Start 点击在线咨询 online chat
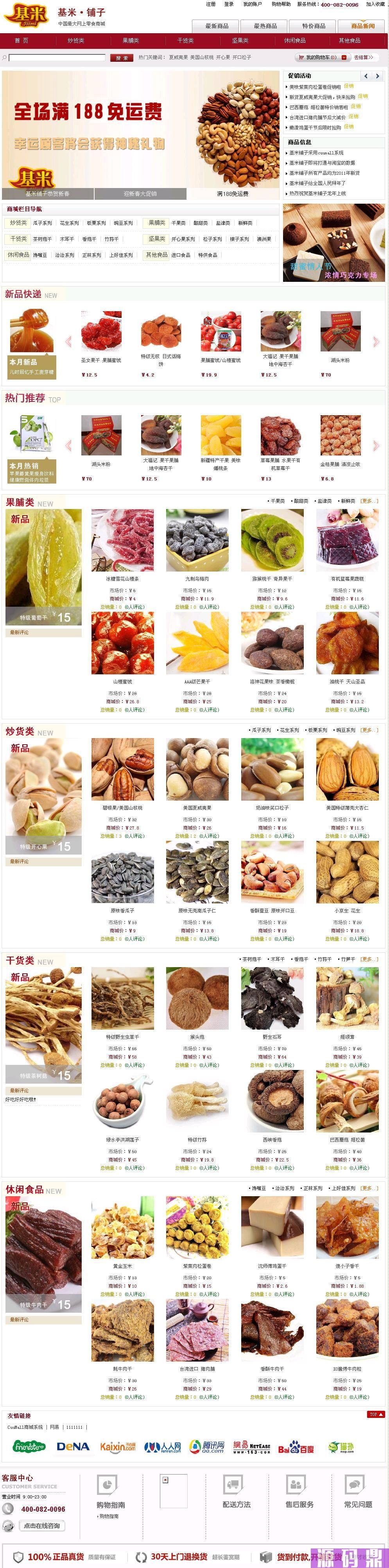The width and height of the screenshot is (389, 1568). click(41, 1525)
